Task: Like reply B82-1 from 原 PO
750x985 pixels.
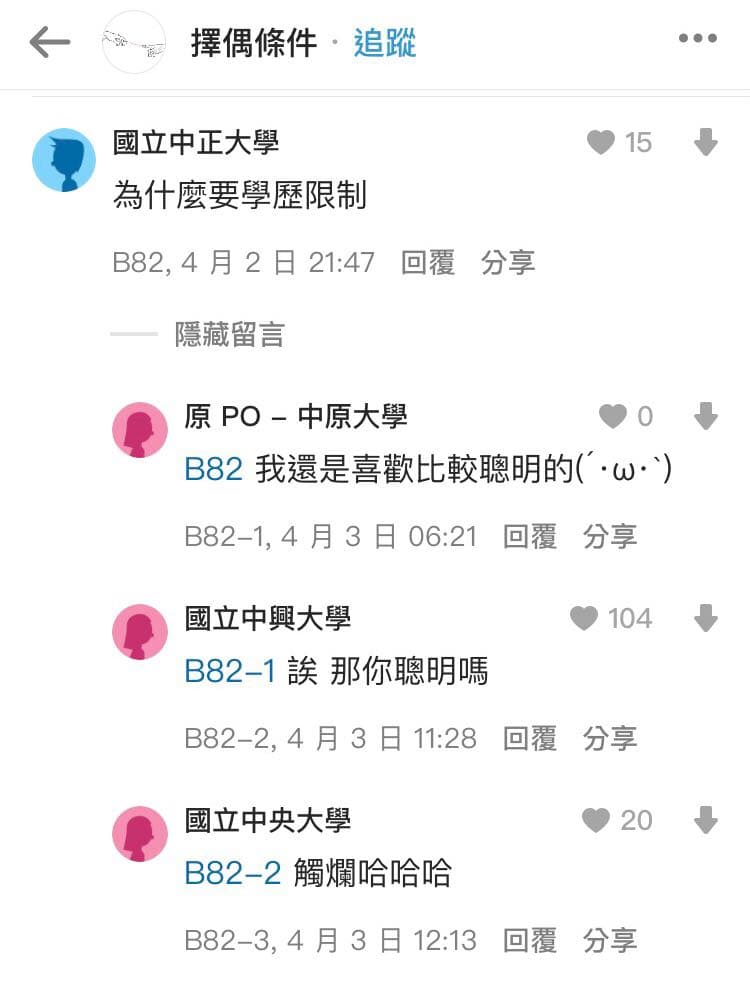Action: click(612, 416)
